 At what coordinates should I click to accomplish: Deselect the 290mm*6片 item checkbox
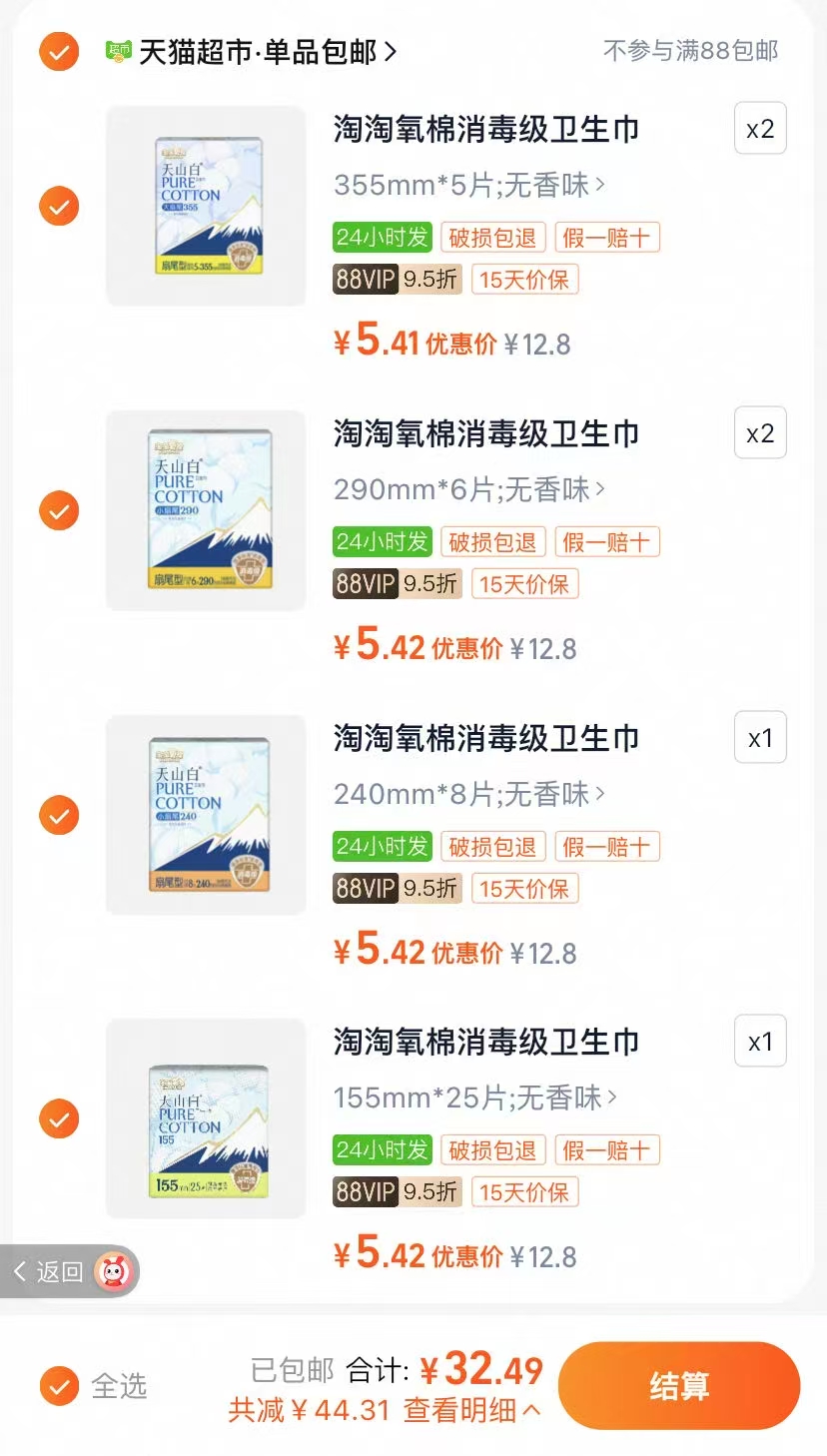[59, 511]
